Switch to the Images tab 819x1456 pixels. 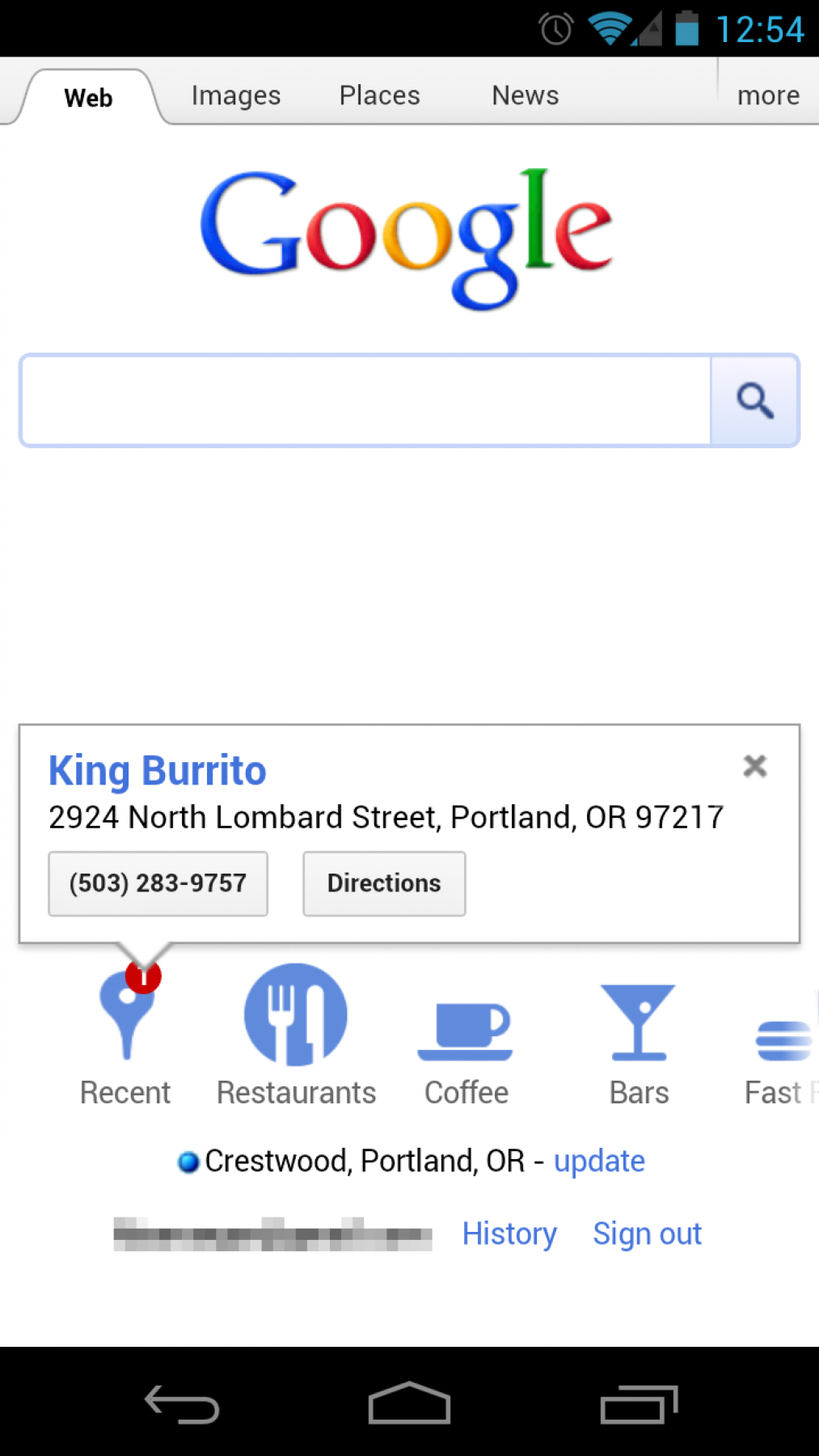click(235, 95)
